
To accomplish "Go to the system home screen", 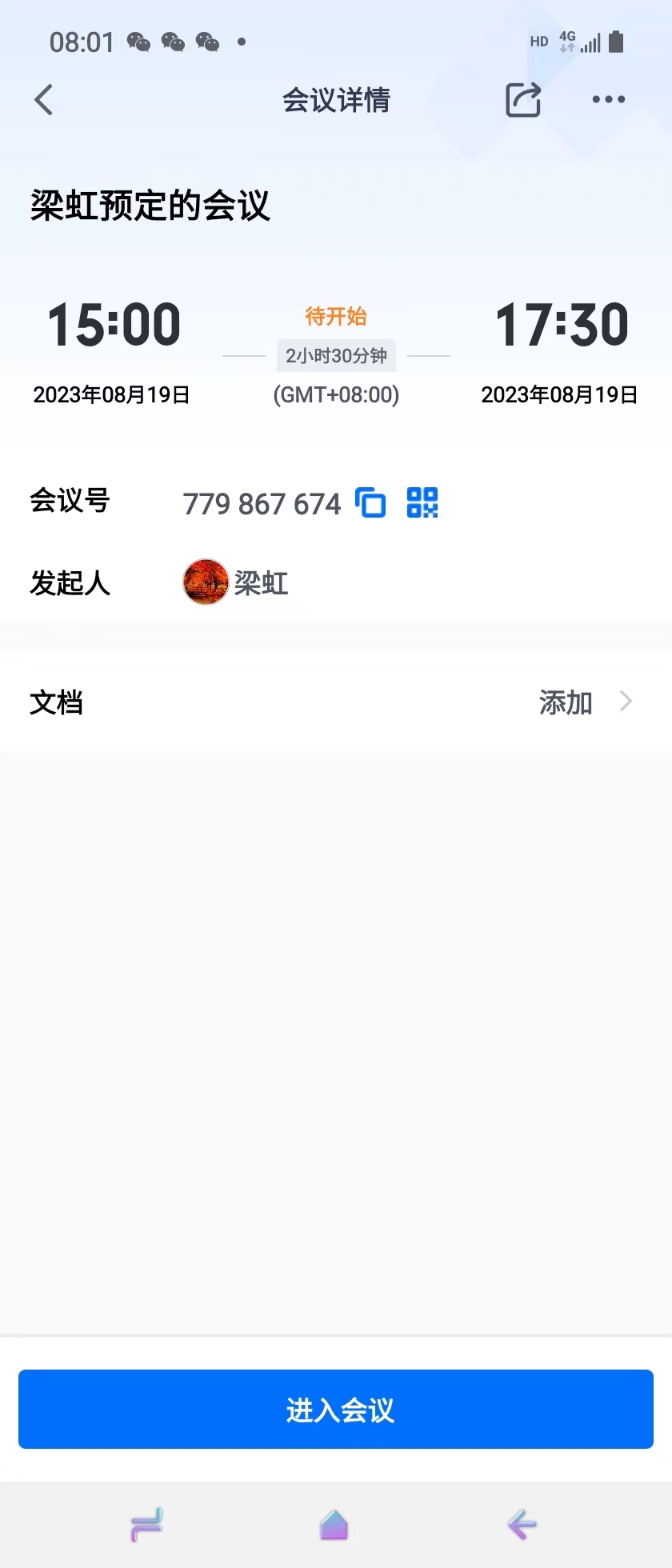I will [334, 1525].
